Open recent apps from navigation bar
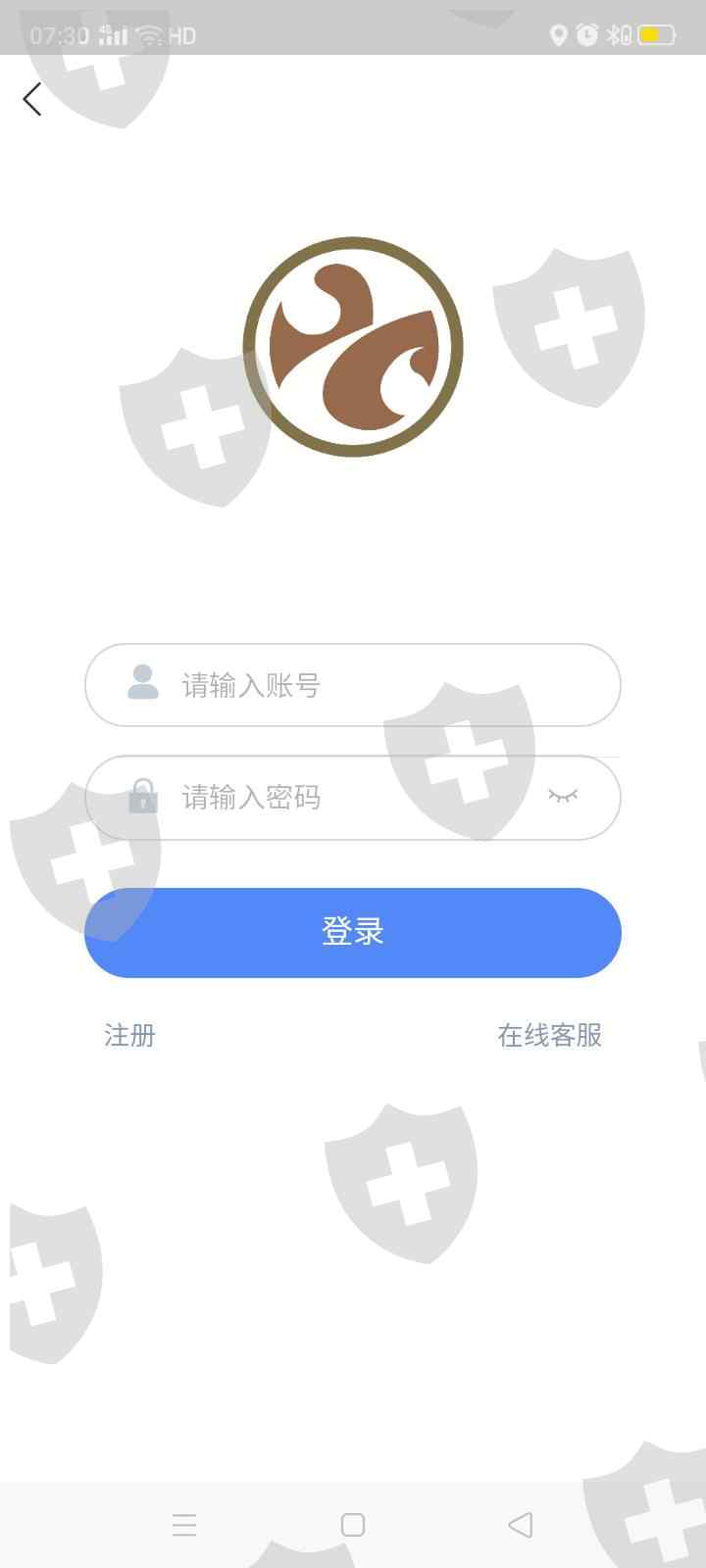 184,1525
